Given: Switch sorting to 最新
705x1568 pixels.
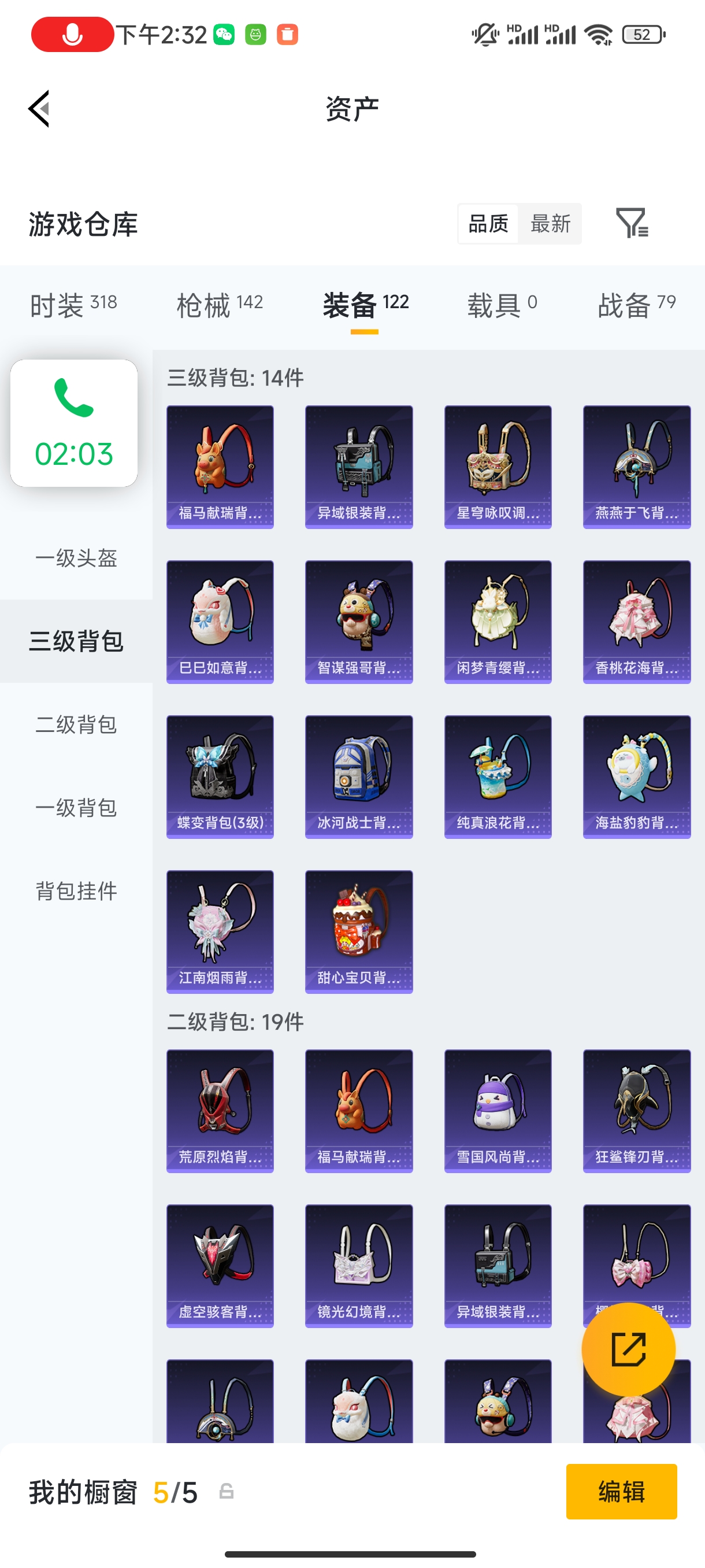Looking at the screenshot, I should [x=551, y=223].
